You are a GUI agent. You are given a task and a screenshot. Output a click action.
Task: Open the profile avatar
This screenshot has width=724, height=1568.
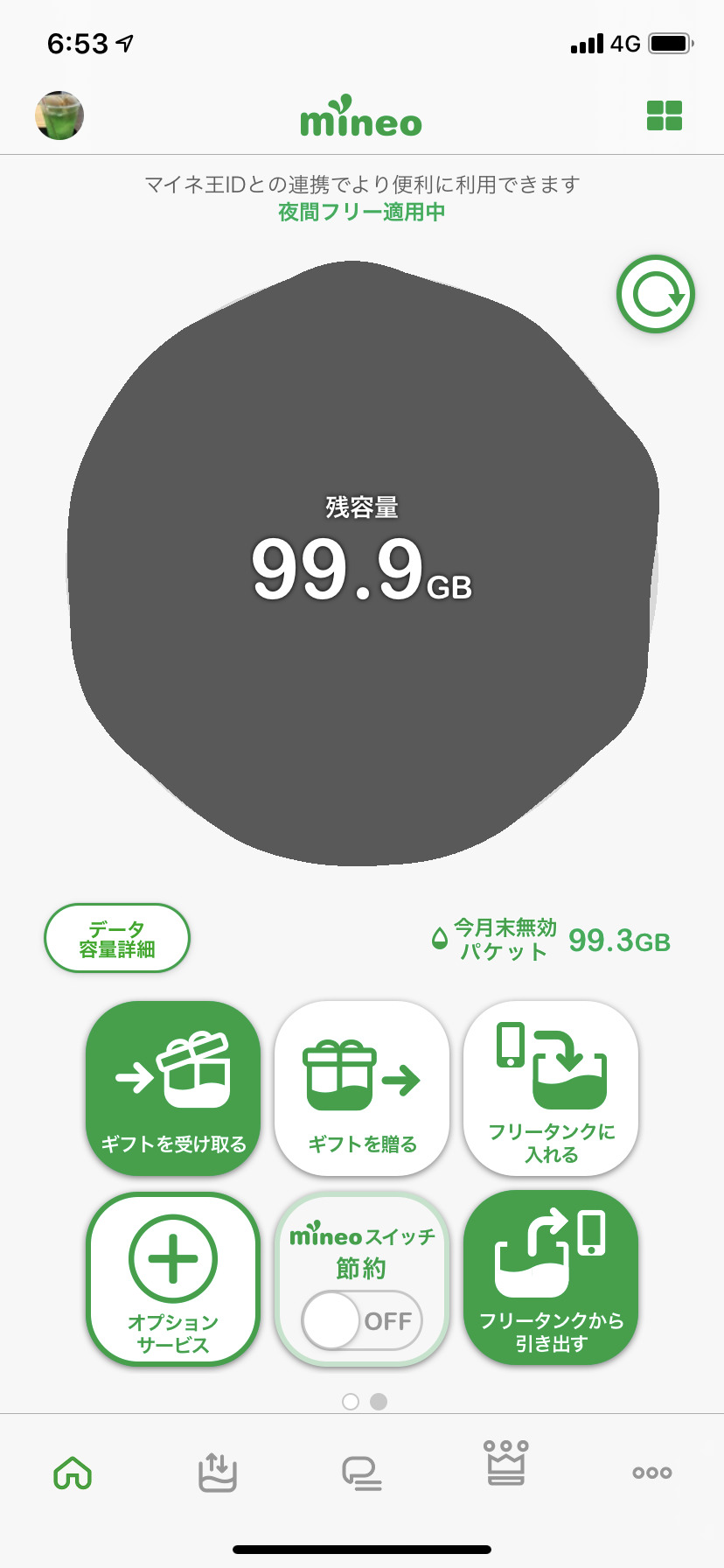coord(59,115)
